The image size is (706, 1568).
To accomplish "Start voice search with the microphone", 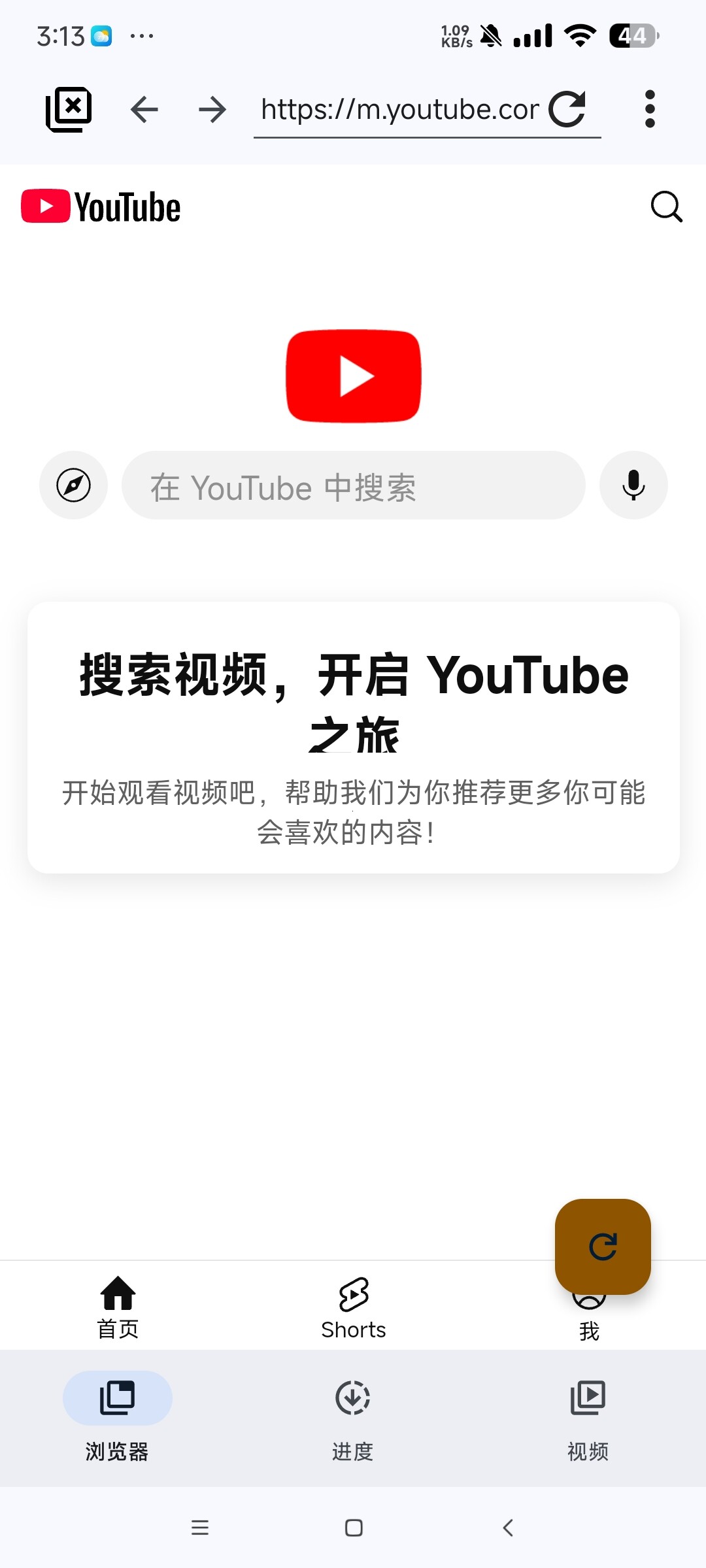I will point(633,485).
